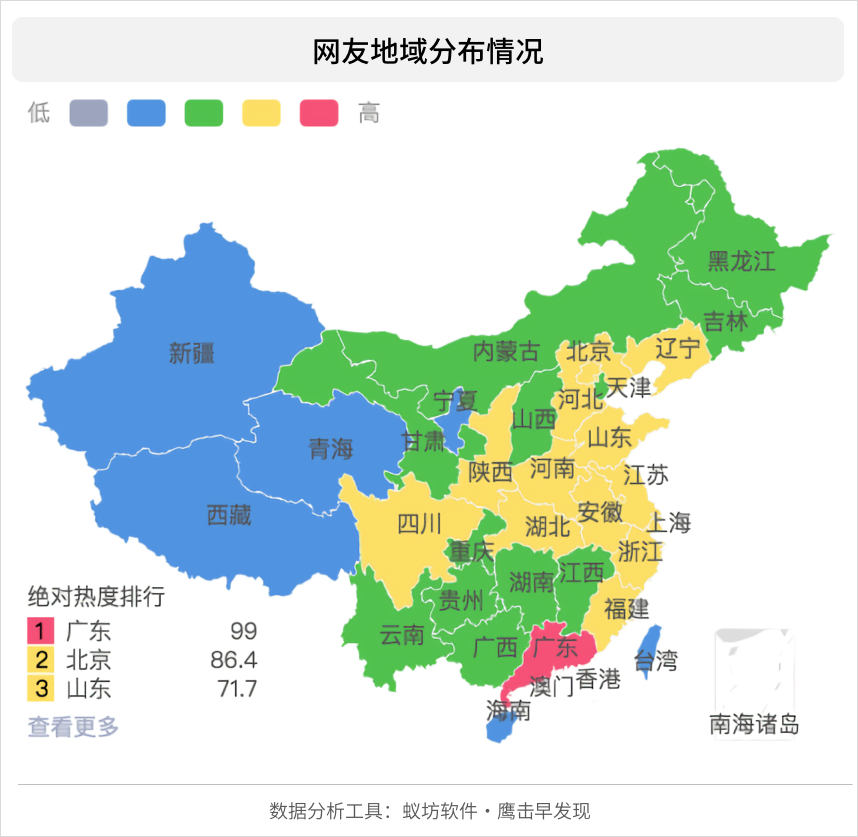Toggle the yellow legend swatch
The width and height of the screenshot is (858, 837).
(262, 113)
